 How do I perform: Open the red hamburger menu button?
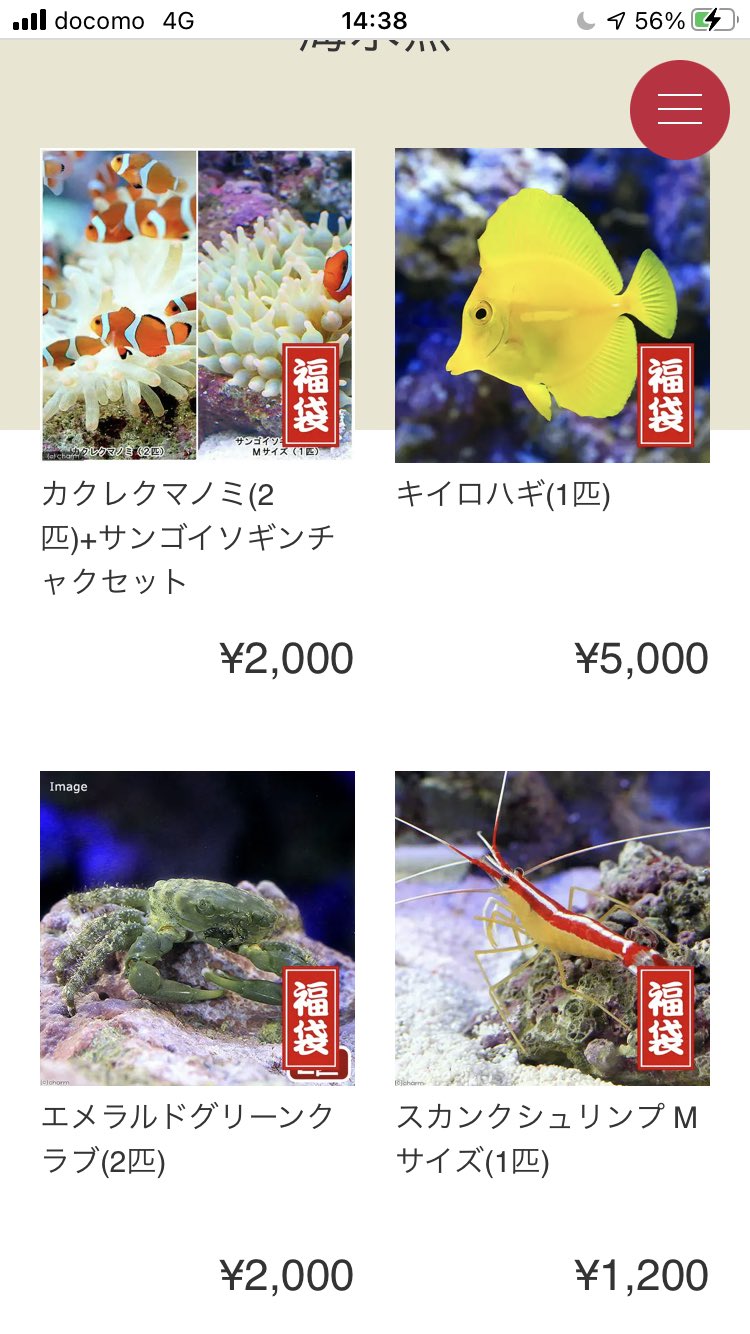(680, 109)
